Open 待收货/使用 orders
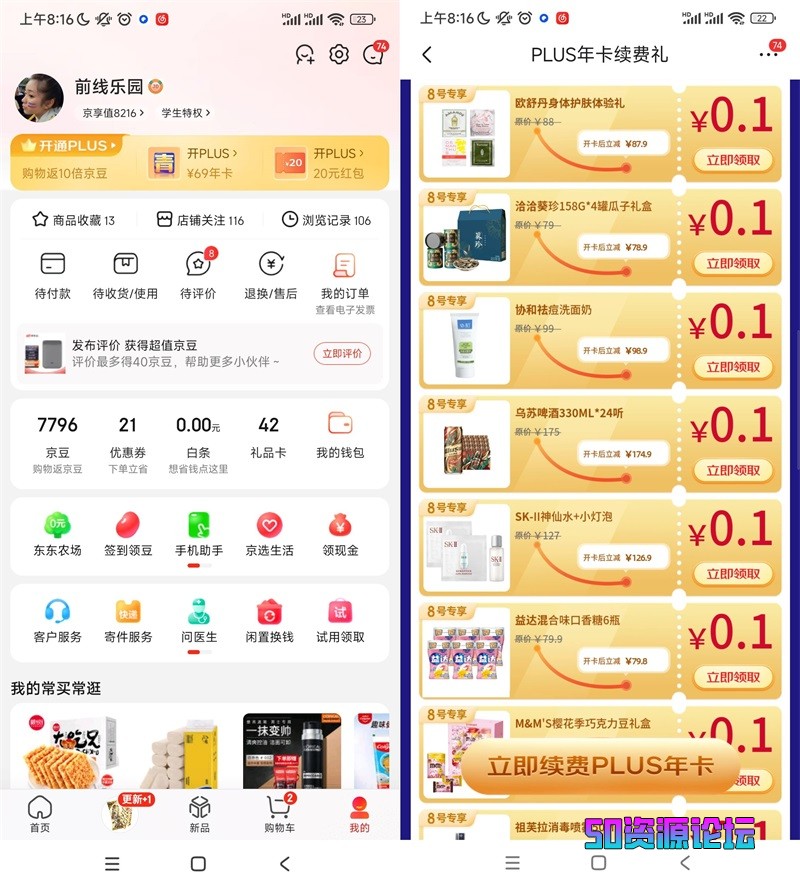 [x=125, y=275]
